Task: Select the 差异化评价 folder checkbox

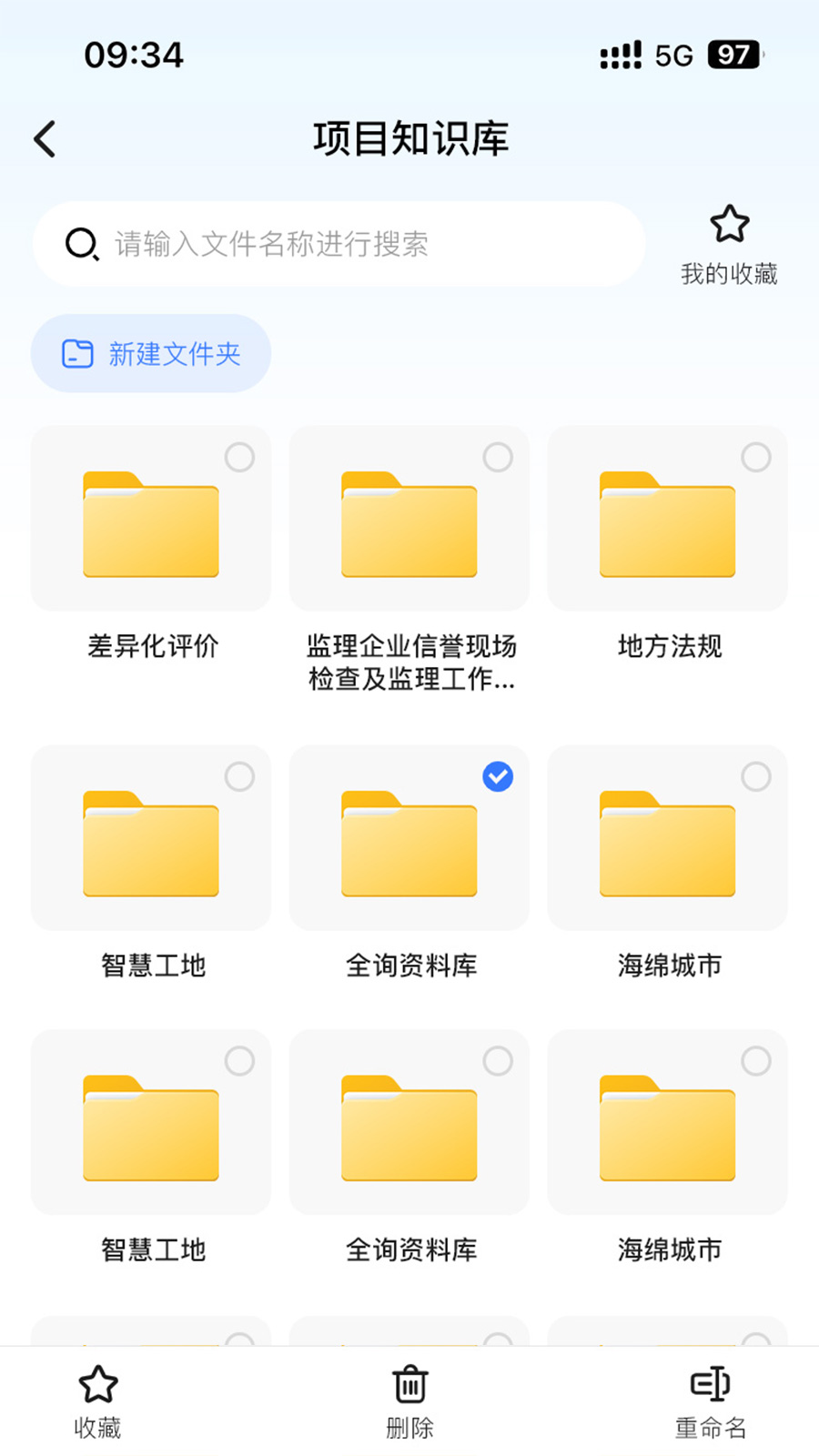Action: [239, 457]
